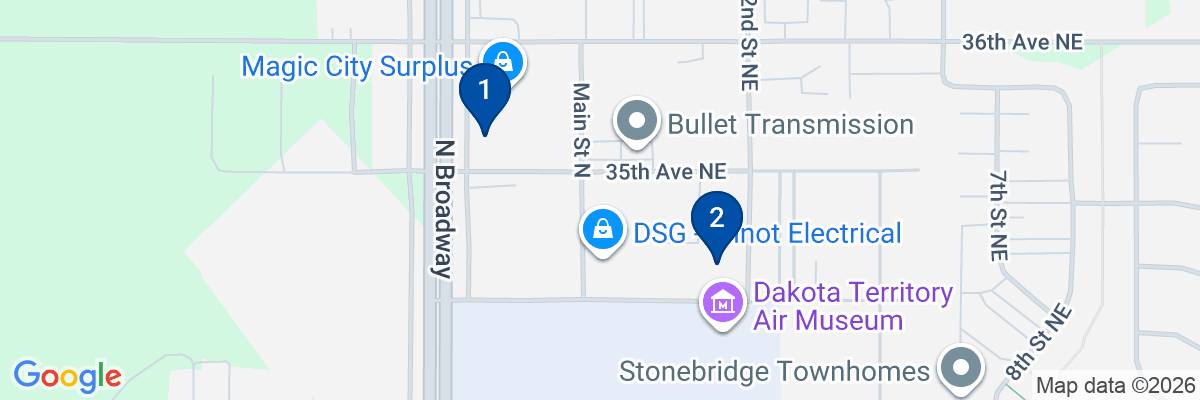This screenshot has height=400, width=1200.
Task: Open the Magic City Surplus place pin
Action: click(x=504, y=62)
